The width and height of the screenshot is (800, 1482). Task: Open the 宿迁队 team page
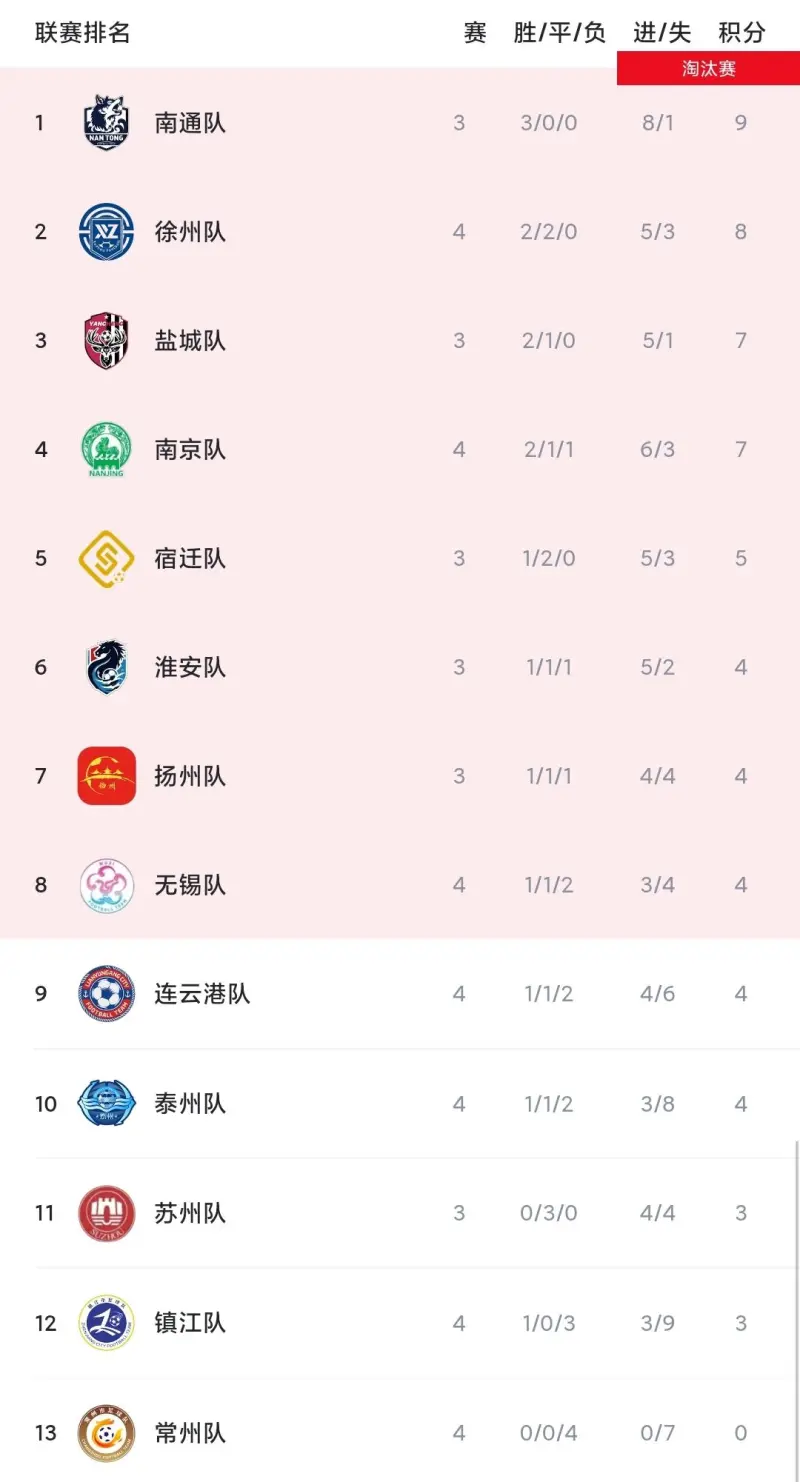pyautogui.click(x=400, y=558)
